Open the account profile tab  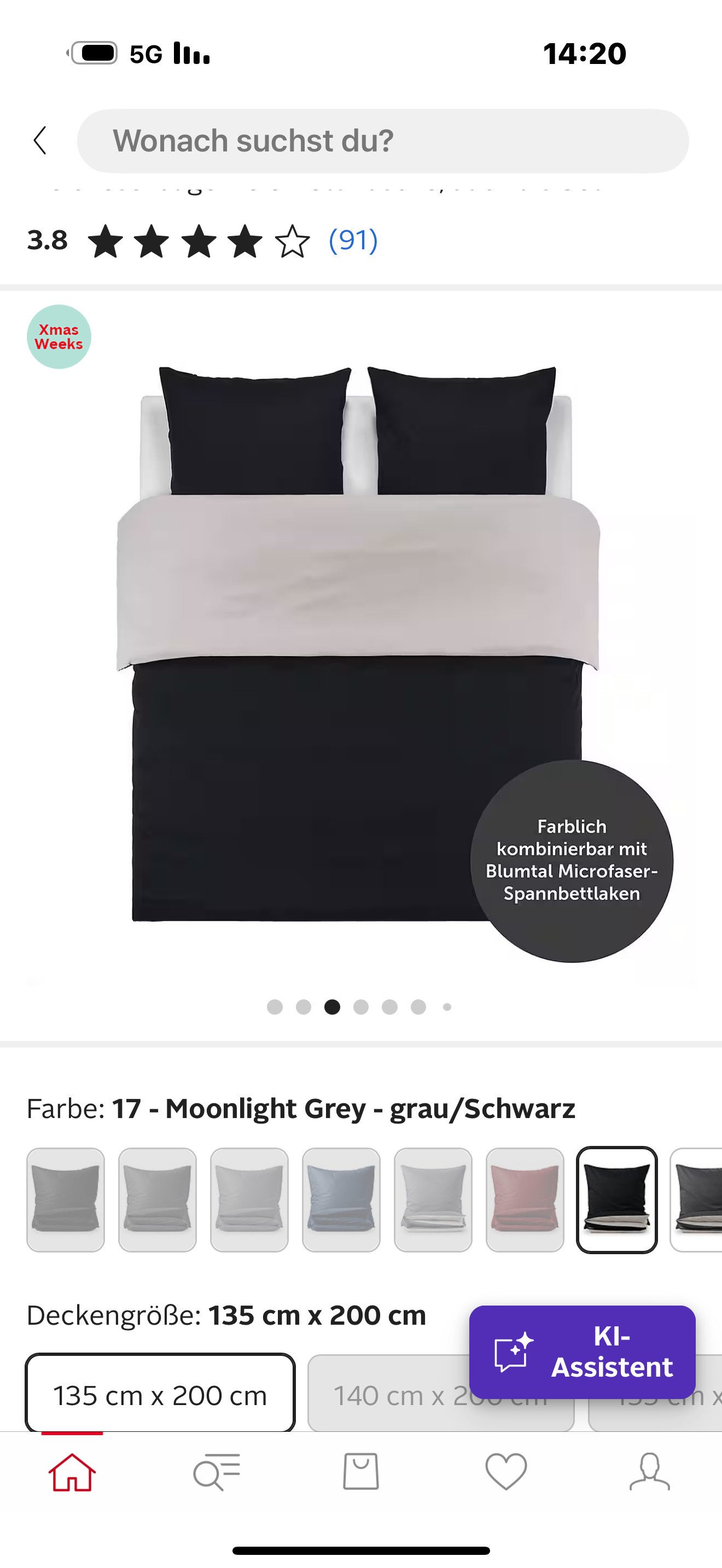pyautogui.click(x=650, y=1472)
